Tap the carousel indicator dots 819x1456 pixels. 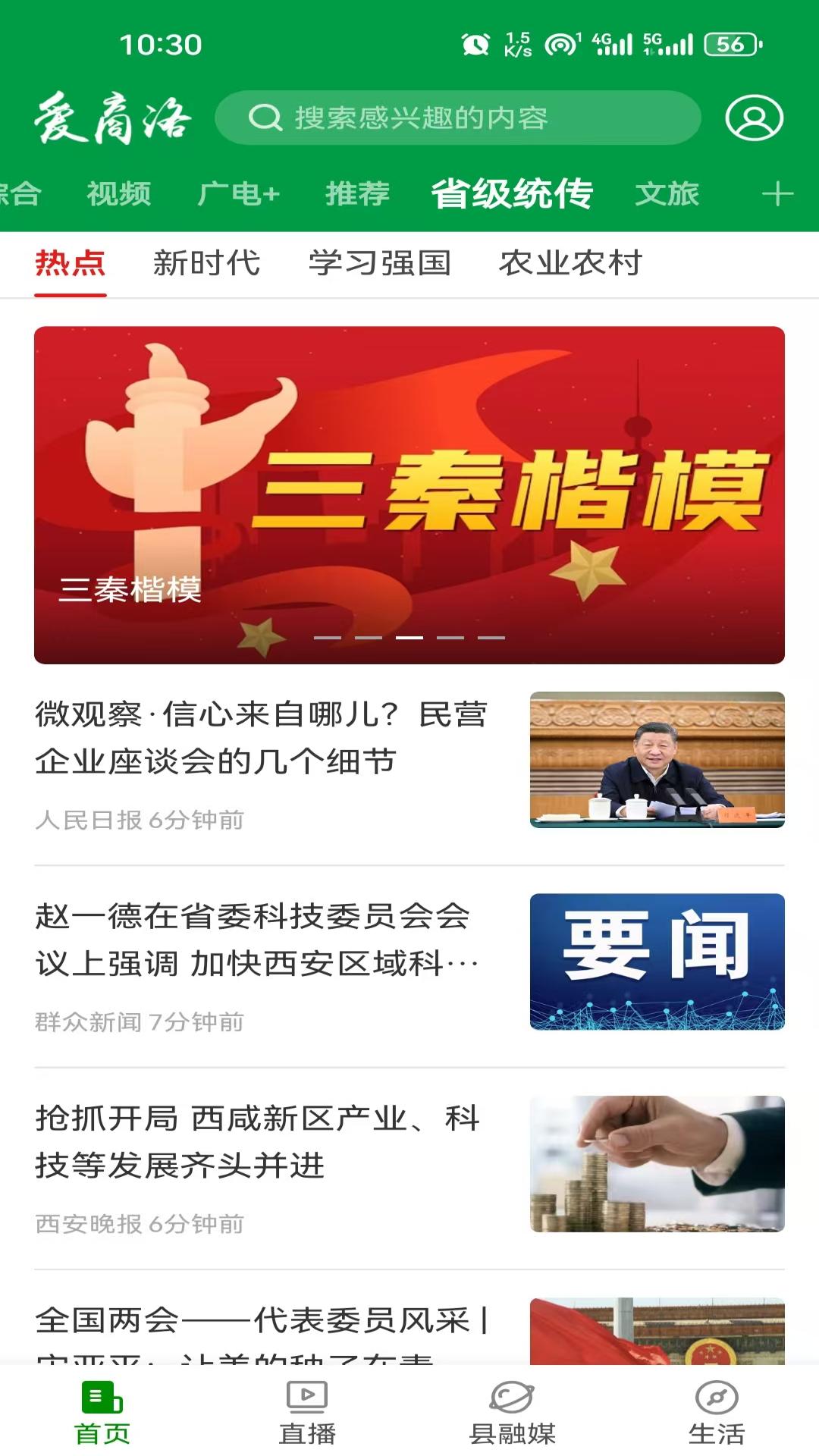(x=409, y=637)
